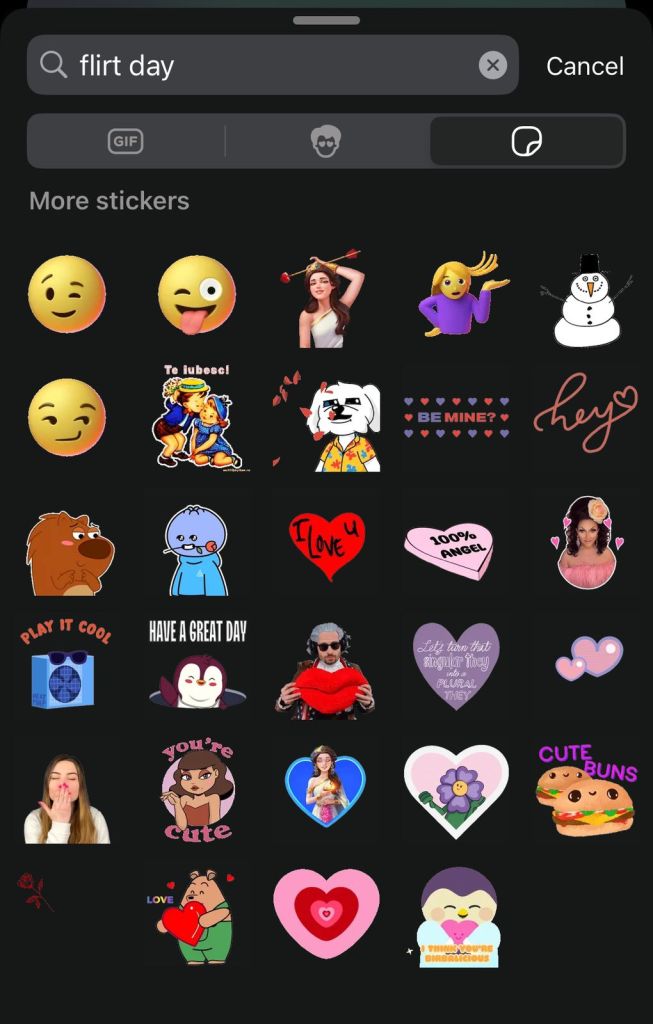Choose the tongue-out winking emoji sticker
653x1024 pixels.
coord(197,295)
